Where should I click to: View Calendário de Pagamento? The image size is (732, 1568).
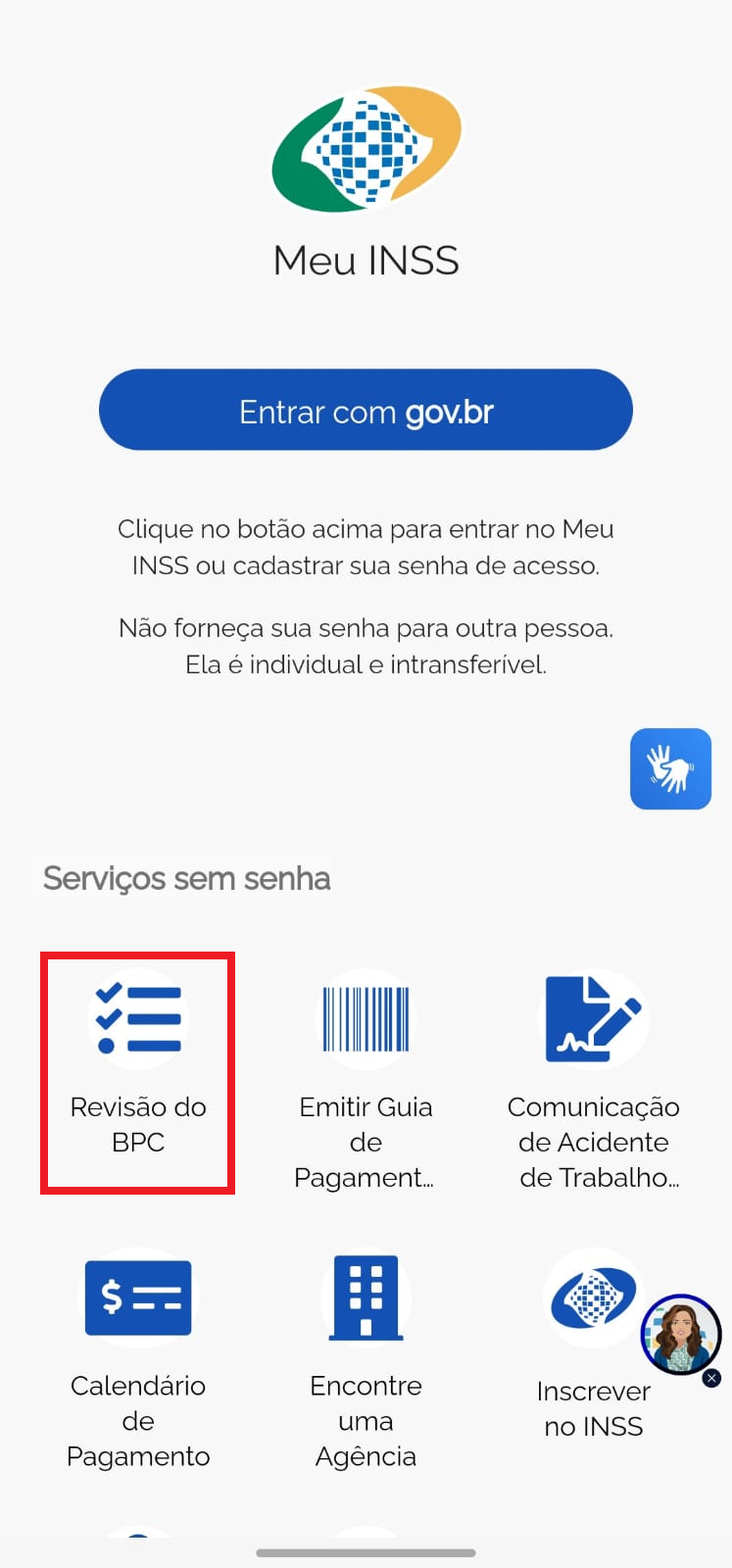pyautogui.click(x=138, y=1359)
